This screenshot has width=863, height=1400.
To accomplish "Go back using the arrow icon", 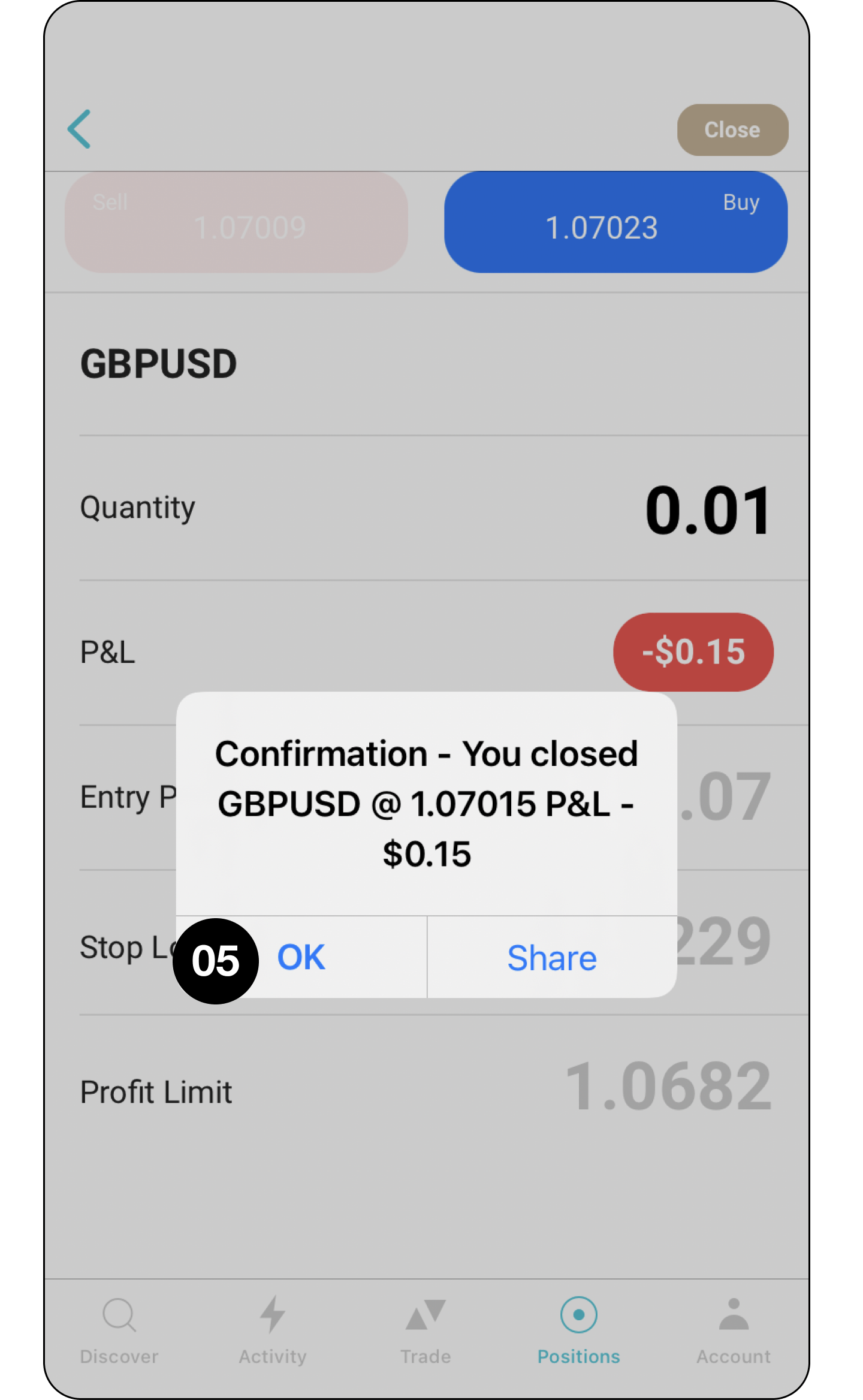I will [80, 129].
